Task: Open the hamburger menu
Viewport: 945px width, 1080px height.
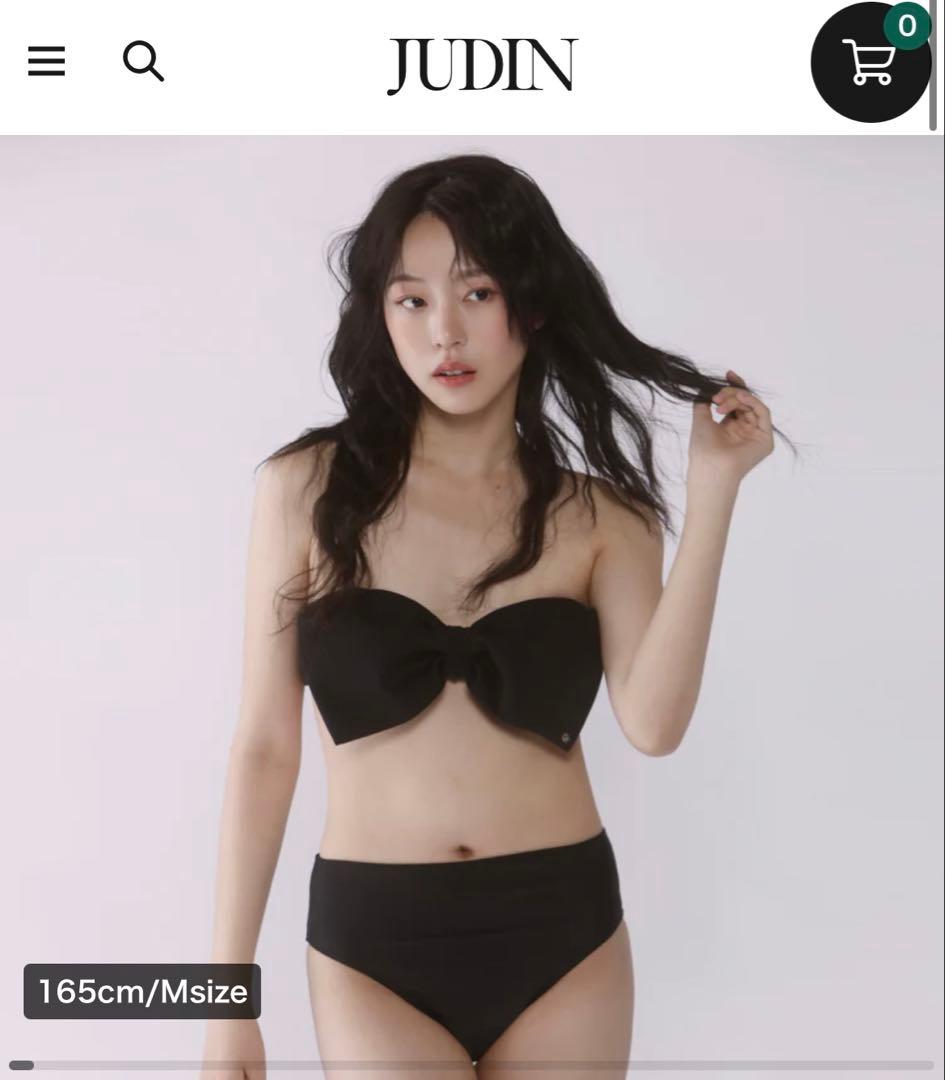Action: tap(46, 62)
